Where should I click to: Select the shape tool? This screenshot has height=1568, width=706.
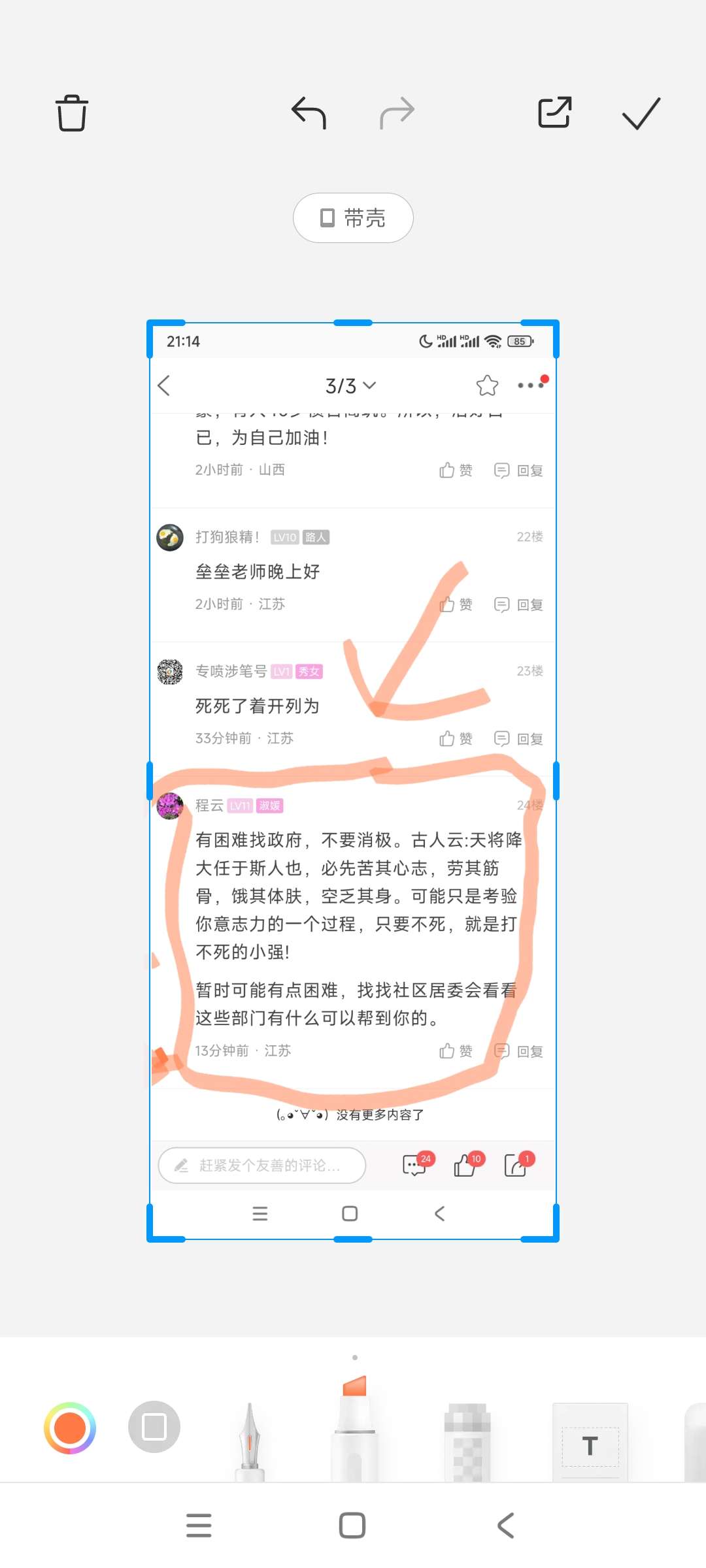[x=154, y=1427]
